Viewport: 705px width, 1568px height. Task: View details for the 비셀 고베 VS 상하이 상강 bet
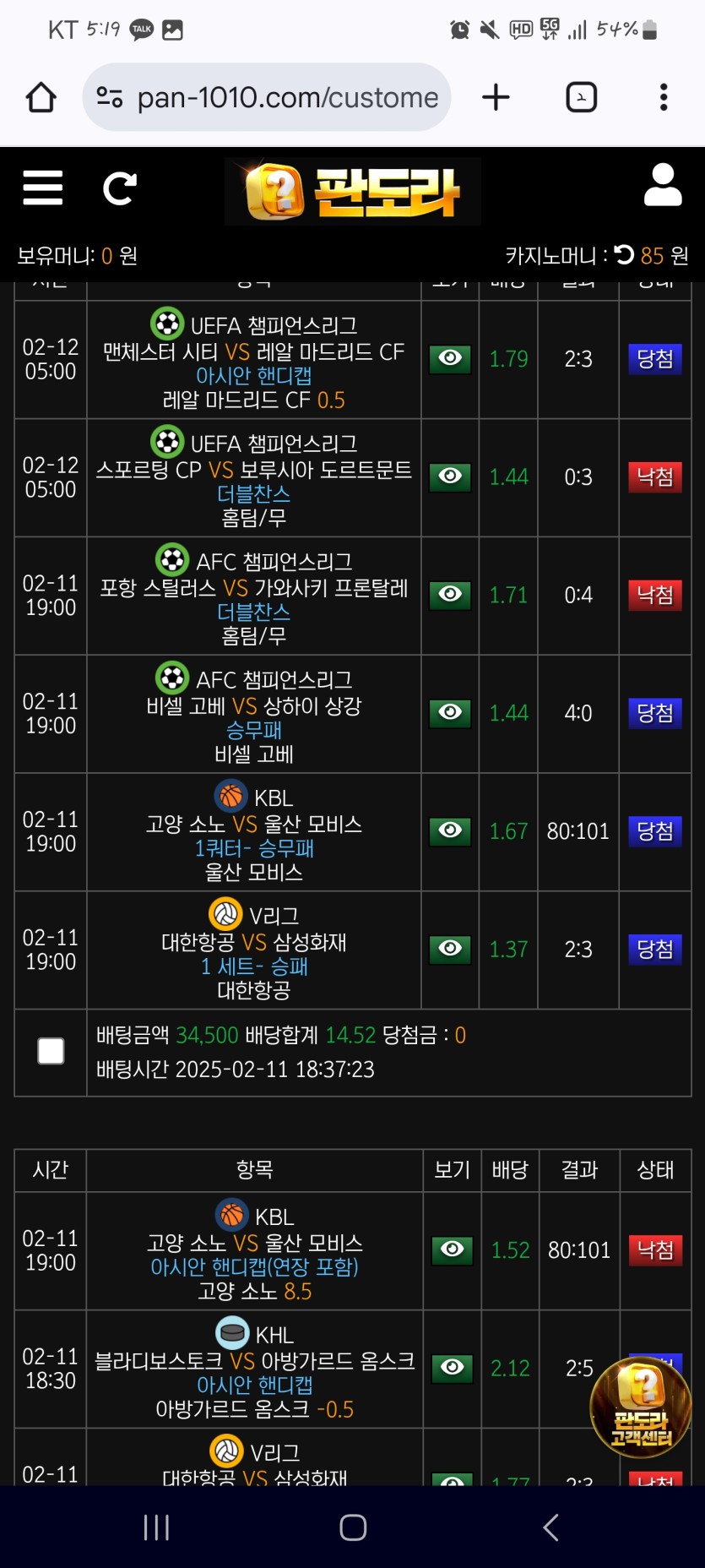tap(450, 713)
